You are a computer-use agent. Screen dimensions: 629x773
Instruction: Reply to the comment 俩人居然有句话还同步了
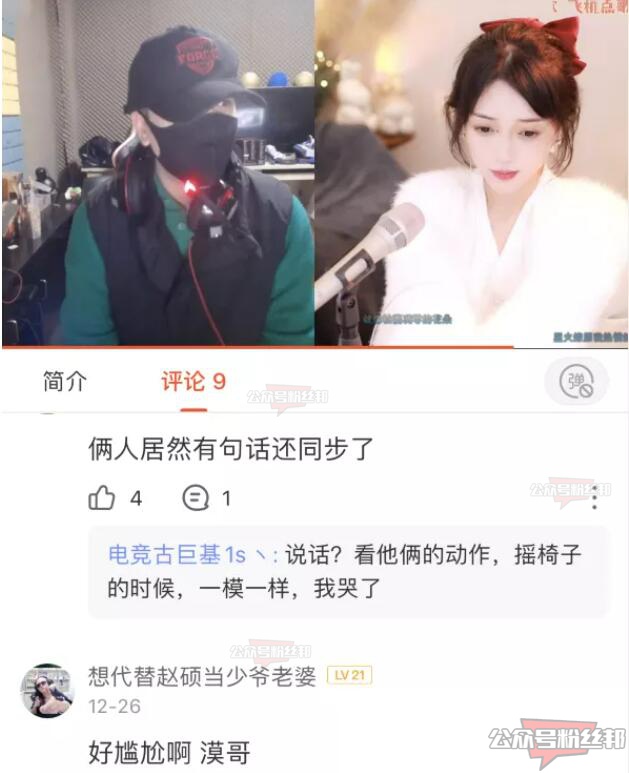point(195,498)
